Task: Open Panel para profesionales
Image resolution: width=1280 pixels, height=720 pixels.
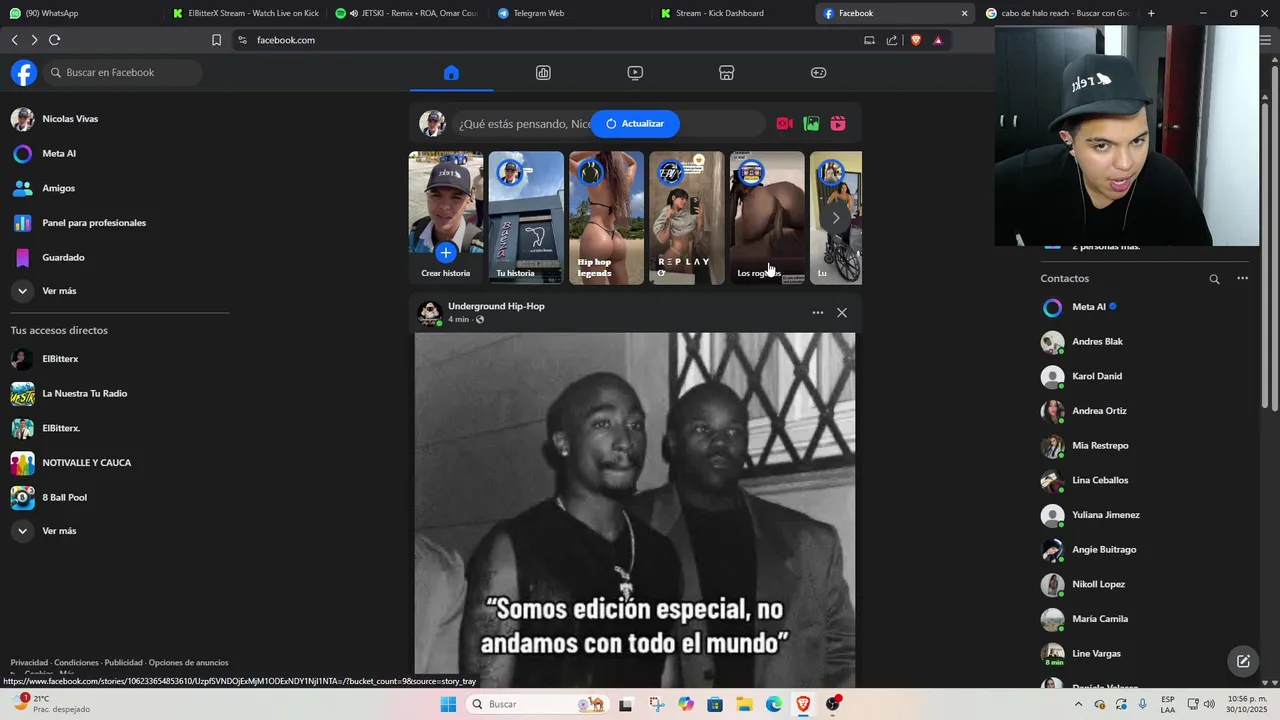Action: [x=93, y=222]
